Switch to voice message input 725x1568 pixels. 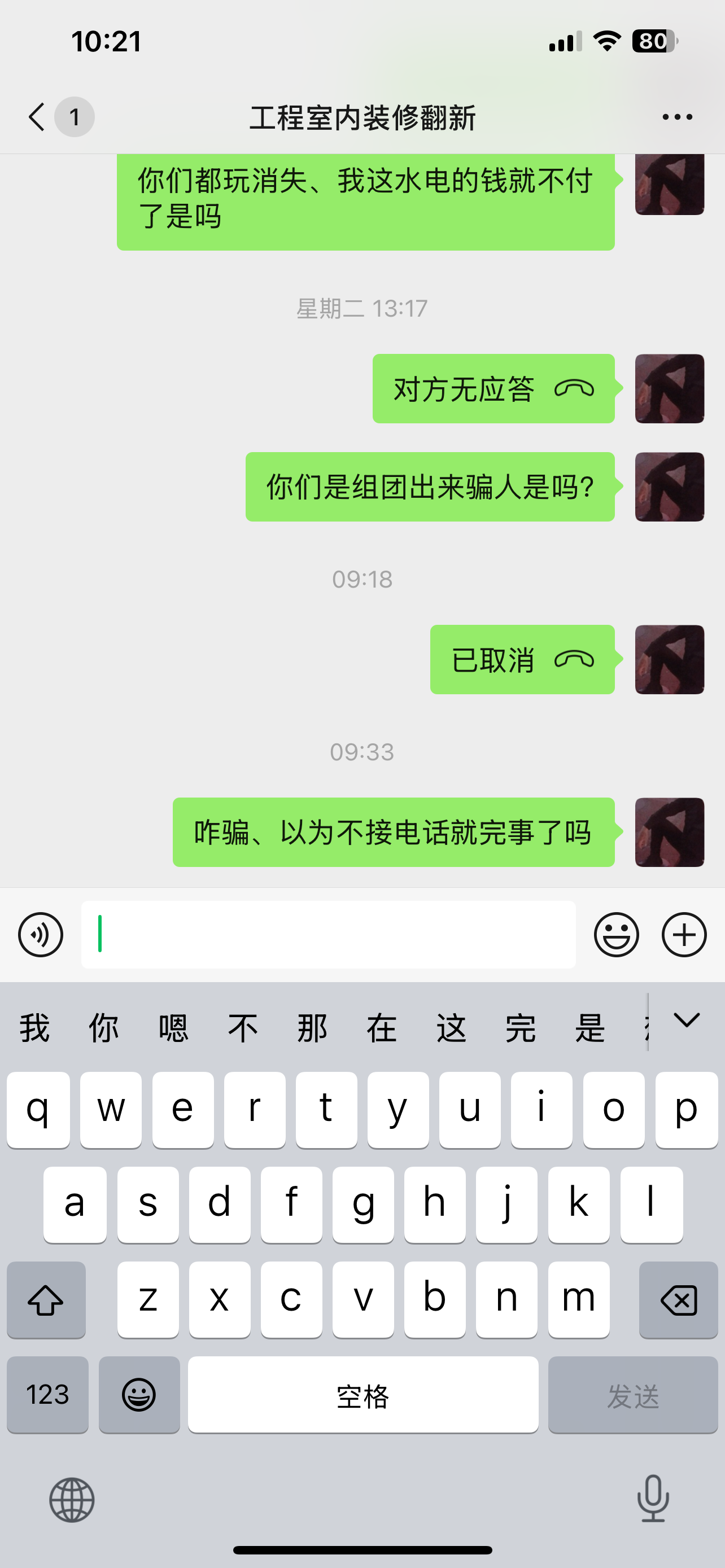click(x=41, y=934)
